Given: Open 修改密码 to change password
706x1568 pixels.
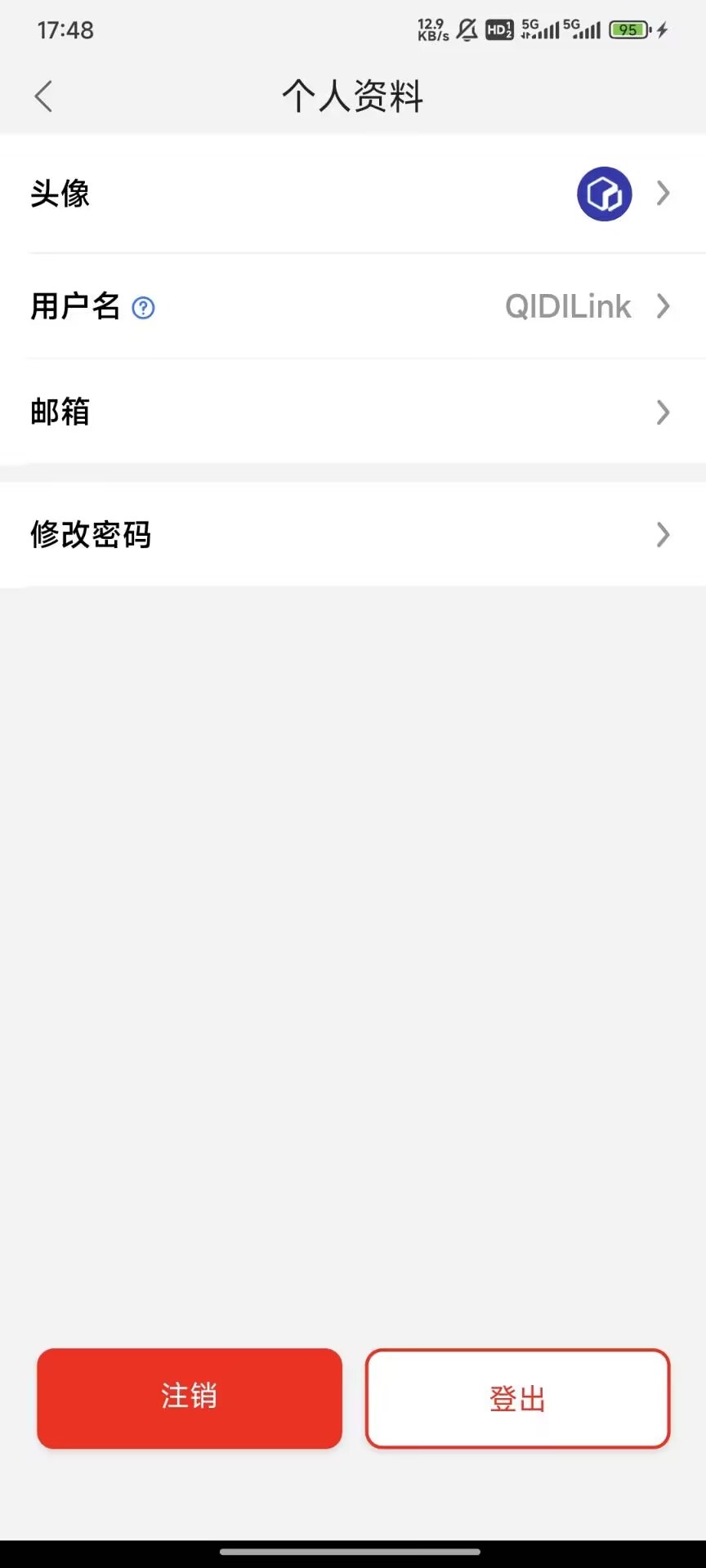Looking at the screenshot, I should 353,535.
